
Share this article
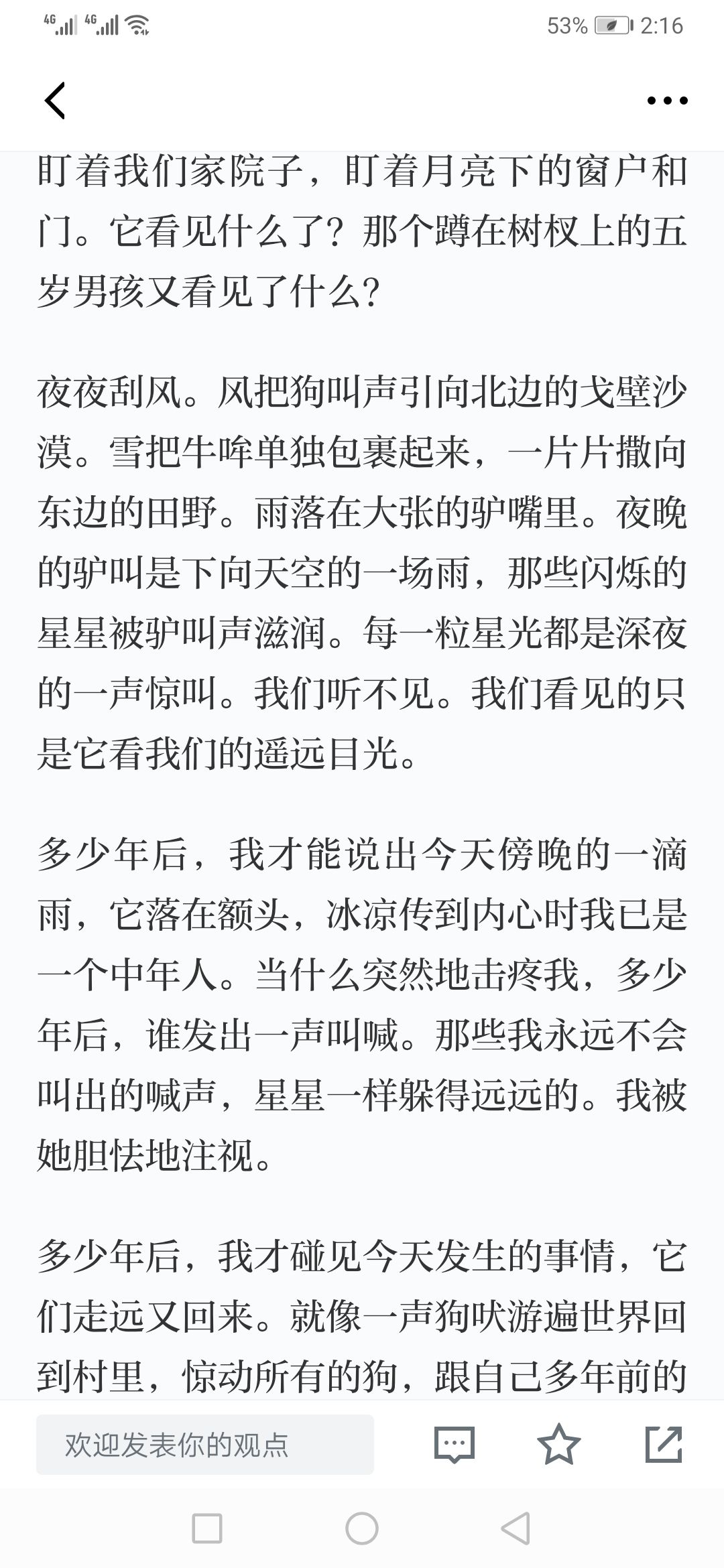664,1444
